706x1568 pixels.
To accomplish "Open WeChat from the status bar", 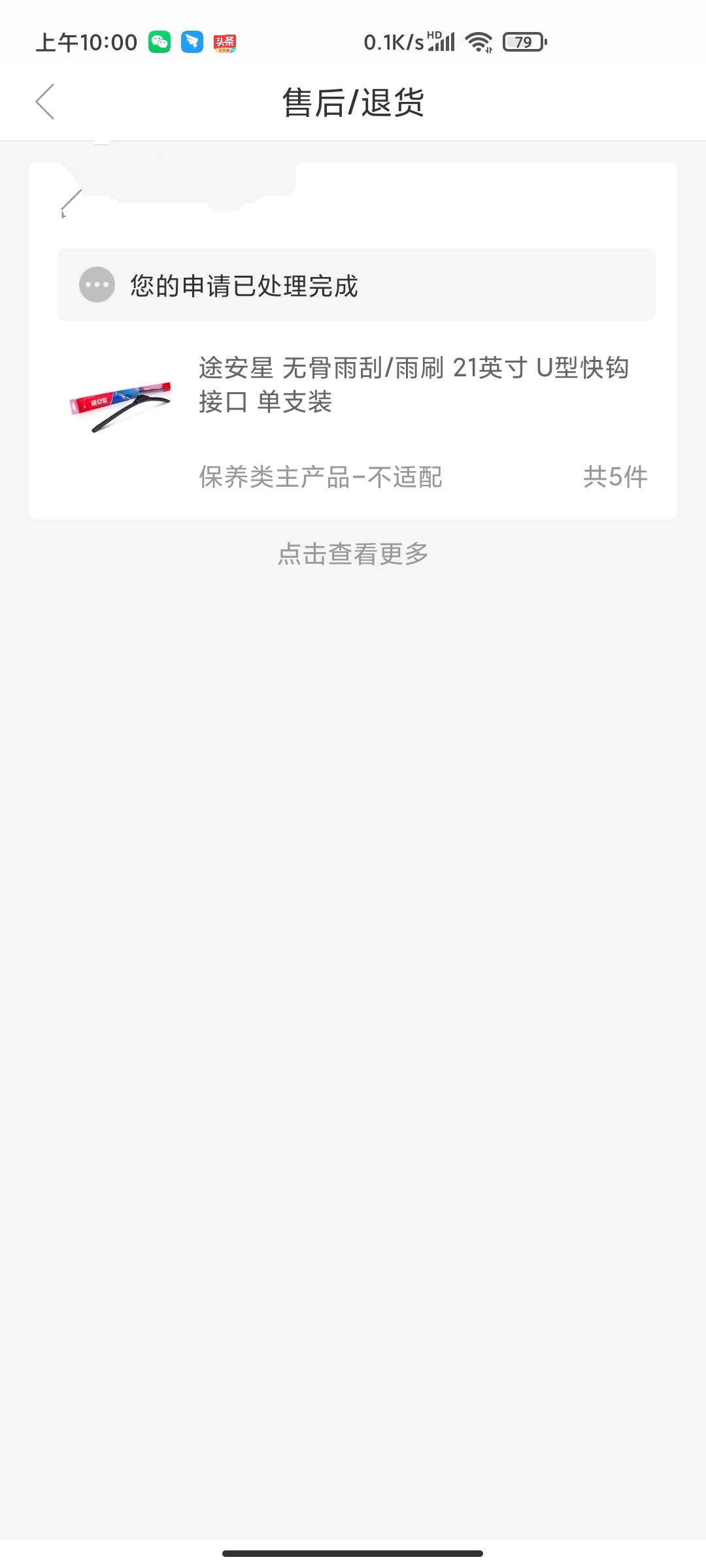I will point(159,41).
